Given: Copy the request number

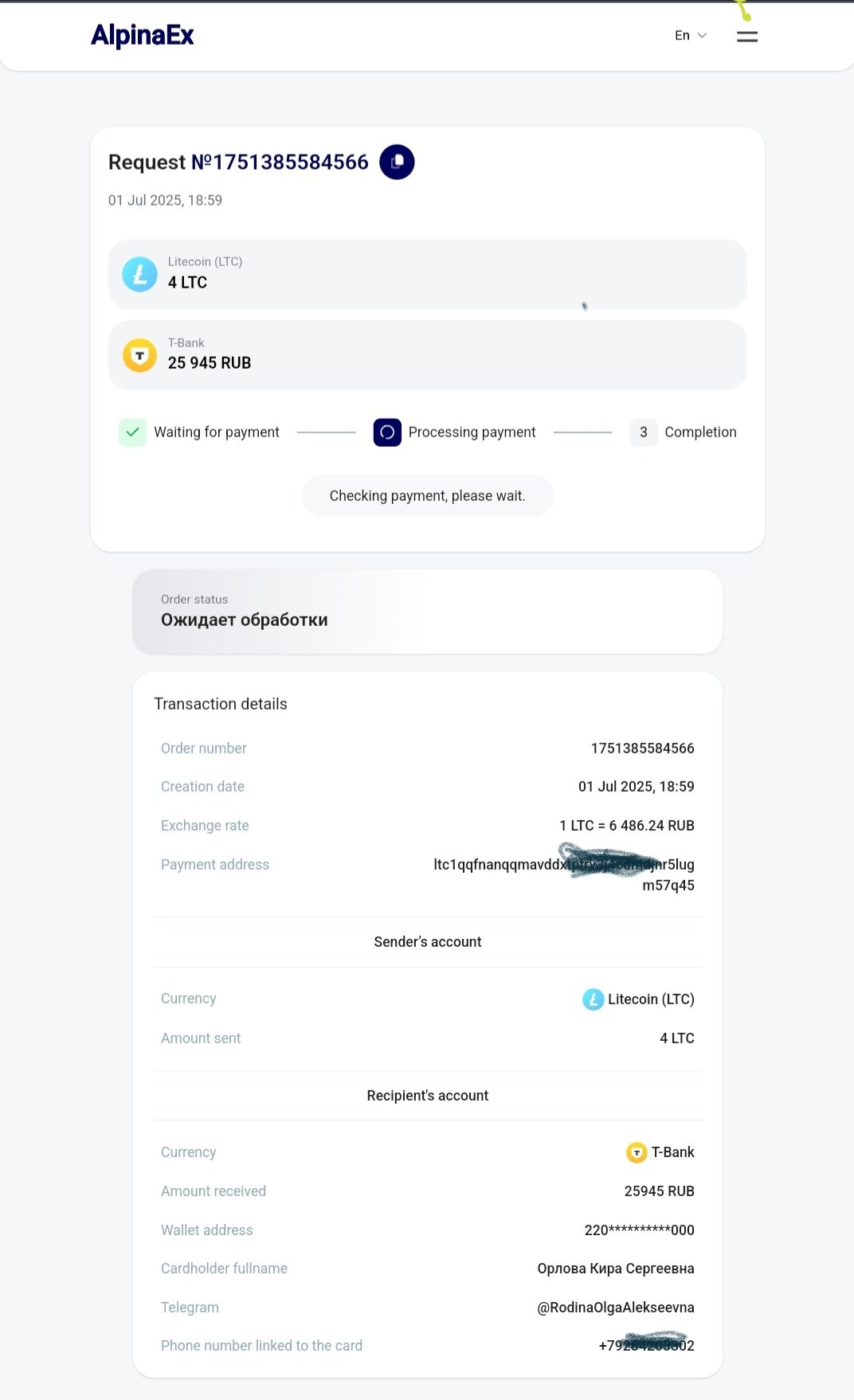Looking at the screenshot, I should (397, 162).
